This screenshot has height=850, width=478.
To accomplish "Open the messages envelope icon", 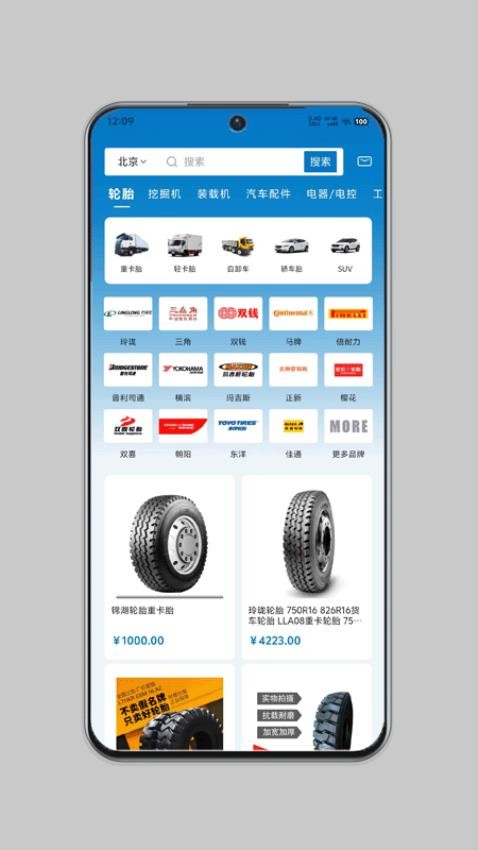I will tap(364, 162).
